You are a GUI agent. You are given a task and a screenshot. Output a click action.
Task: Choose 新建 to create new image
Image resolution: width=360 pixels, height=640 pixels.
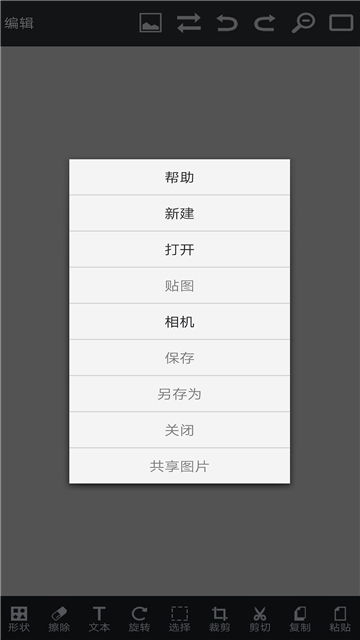coord(180,213)
